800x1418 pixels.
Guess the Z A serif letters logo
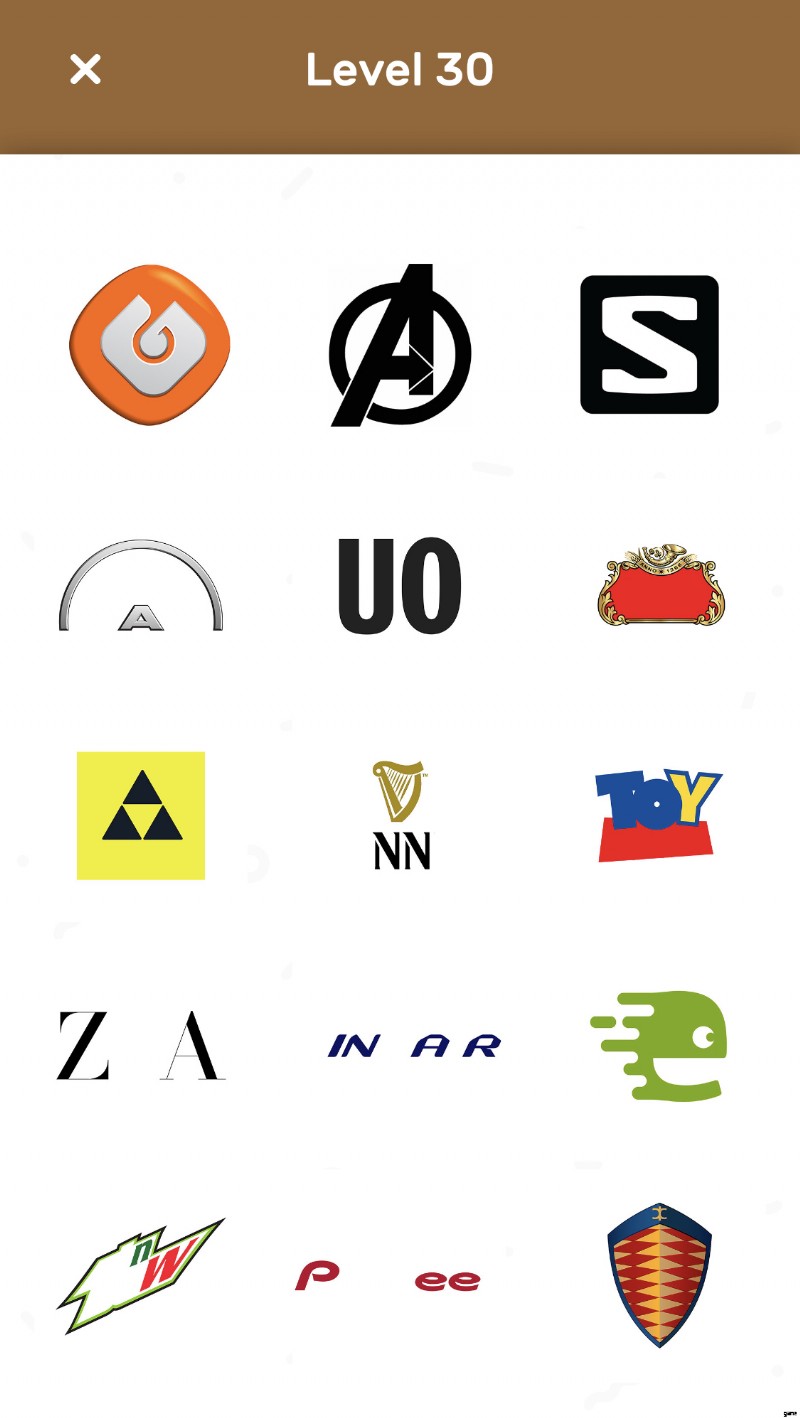pos(141,1046)
